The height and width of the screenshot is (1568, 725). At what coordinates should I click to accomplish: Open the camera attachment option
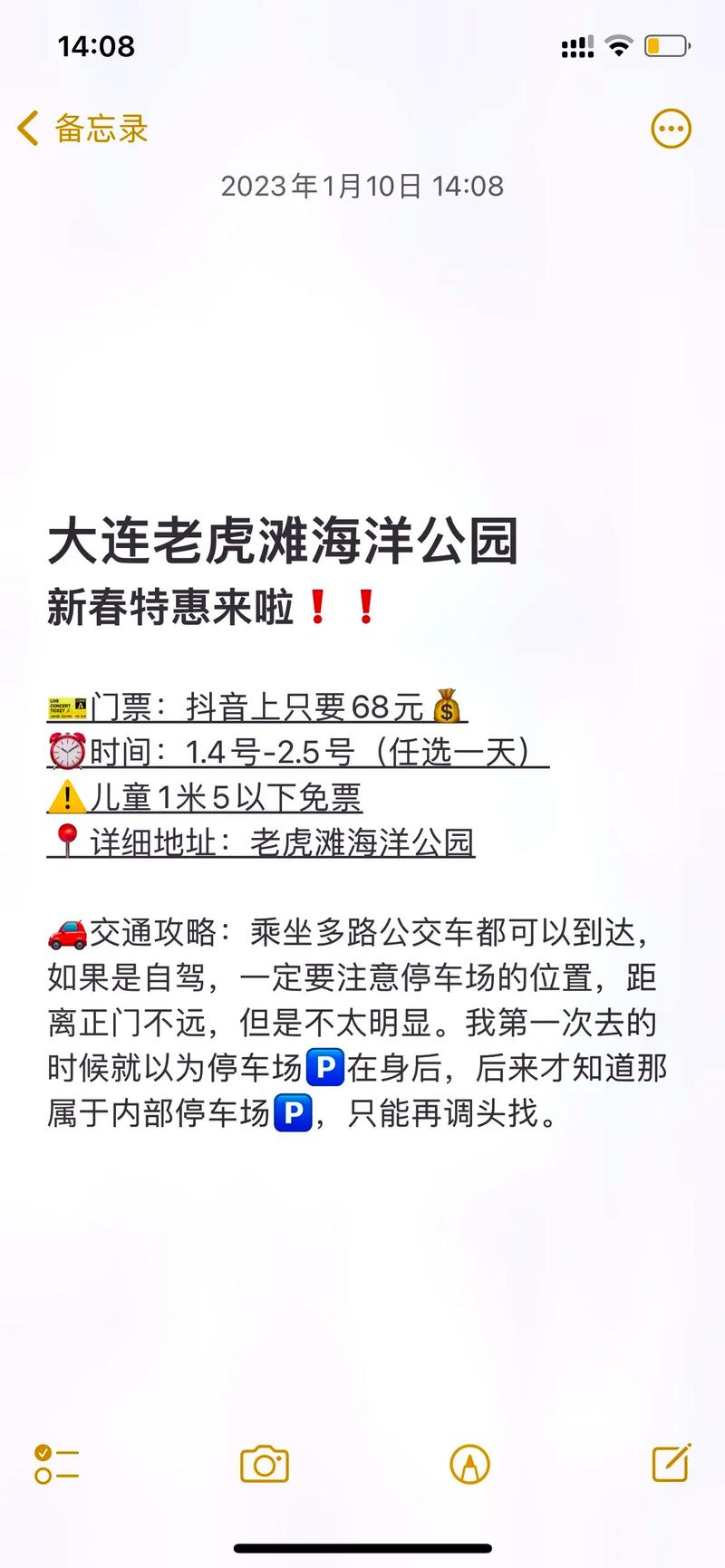(265, 1464)
